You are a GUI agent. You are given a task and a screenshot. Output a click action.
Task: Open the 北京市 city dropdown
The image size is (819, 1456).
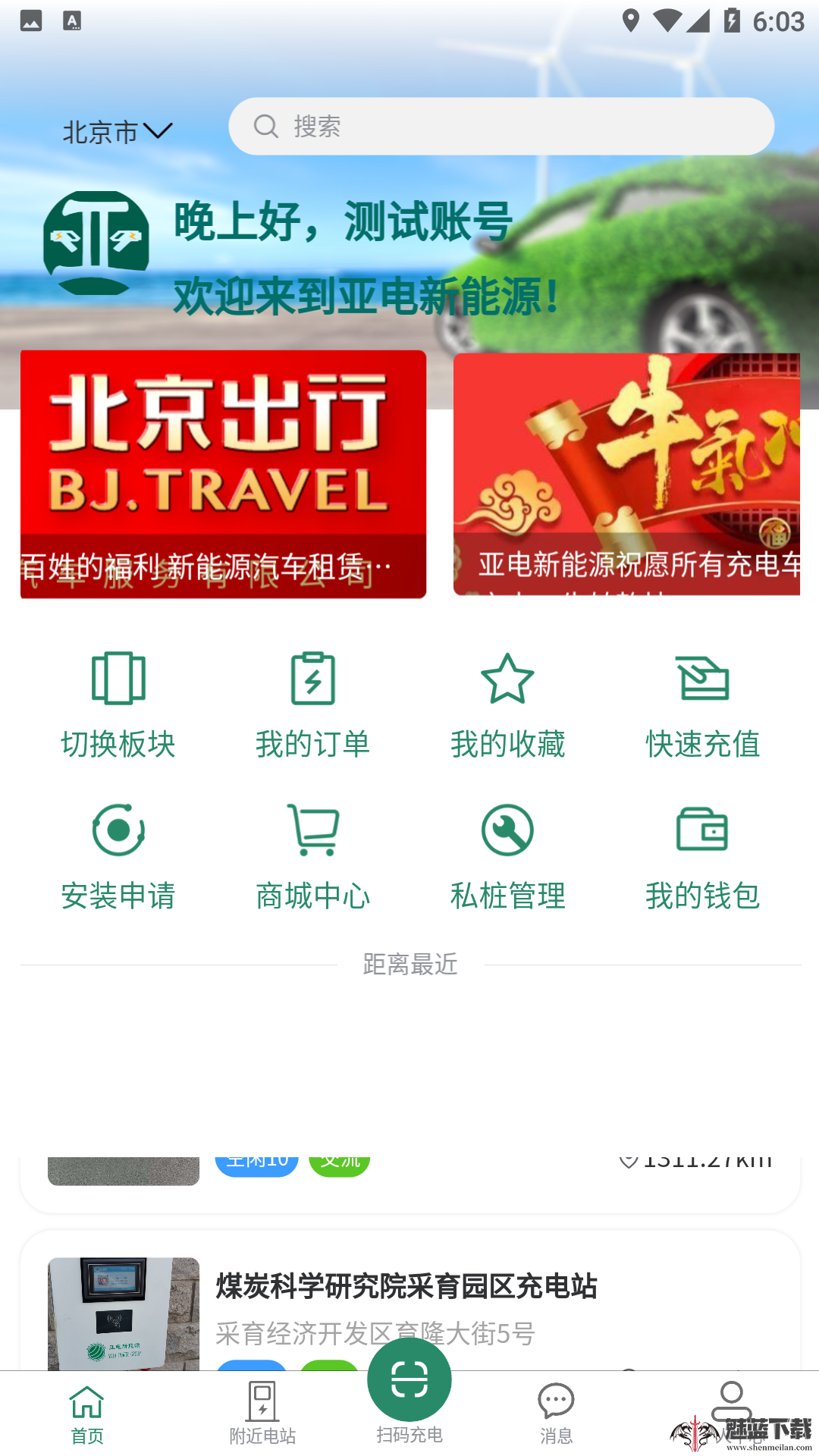click(x=118, y=132)
